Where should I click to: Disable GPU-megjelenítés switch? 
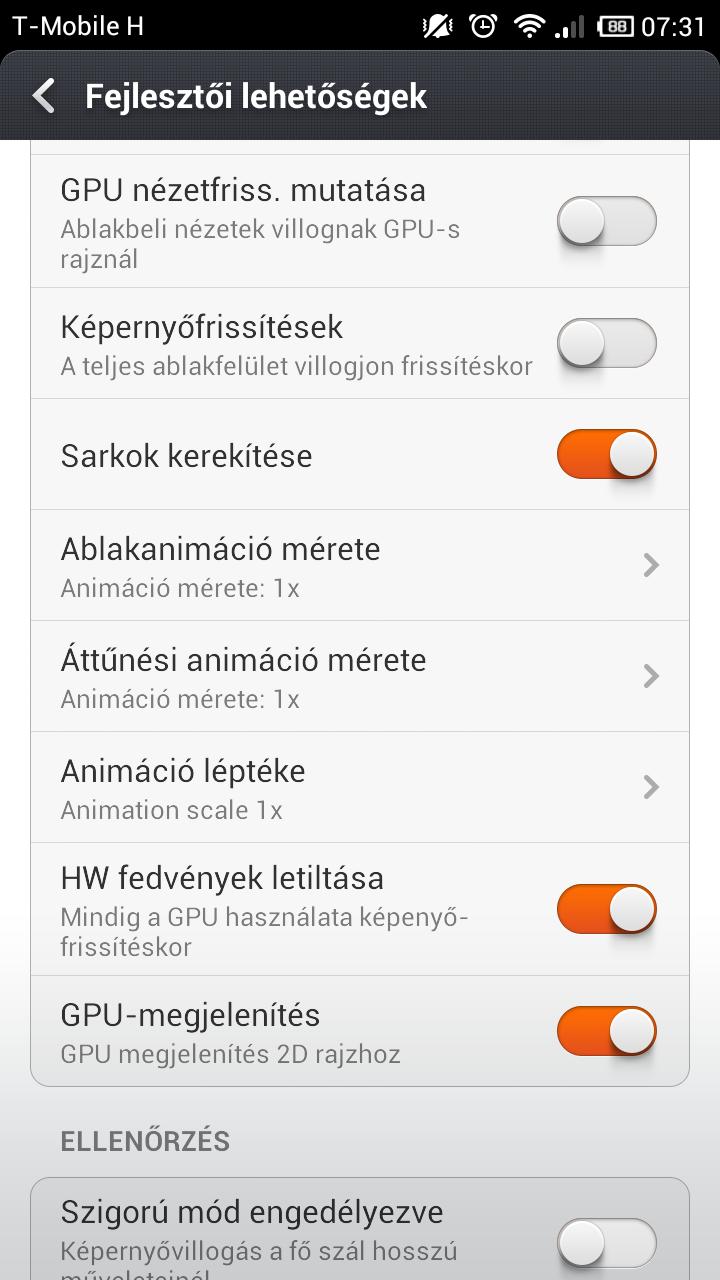coord(607,1031)
